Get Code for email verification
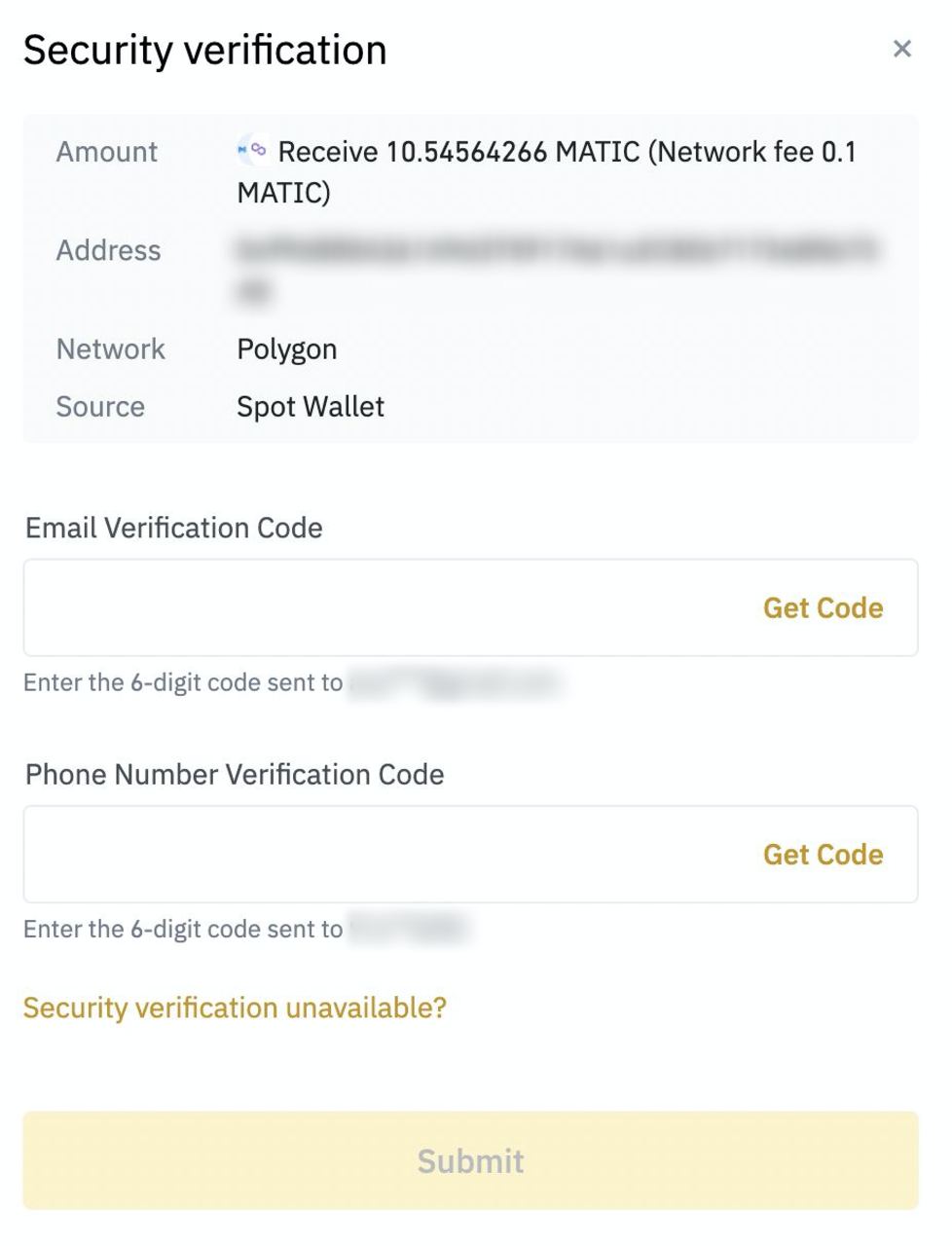952x1246 pixels. click(x=823, y=607)
